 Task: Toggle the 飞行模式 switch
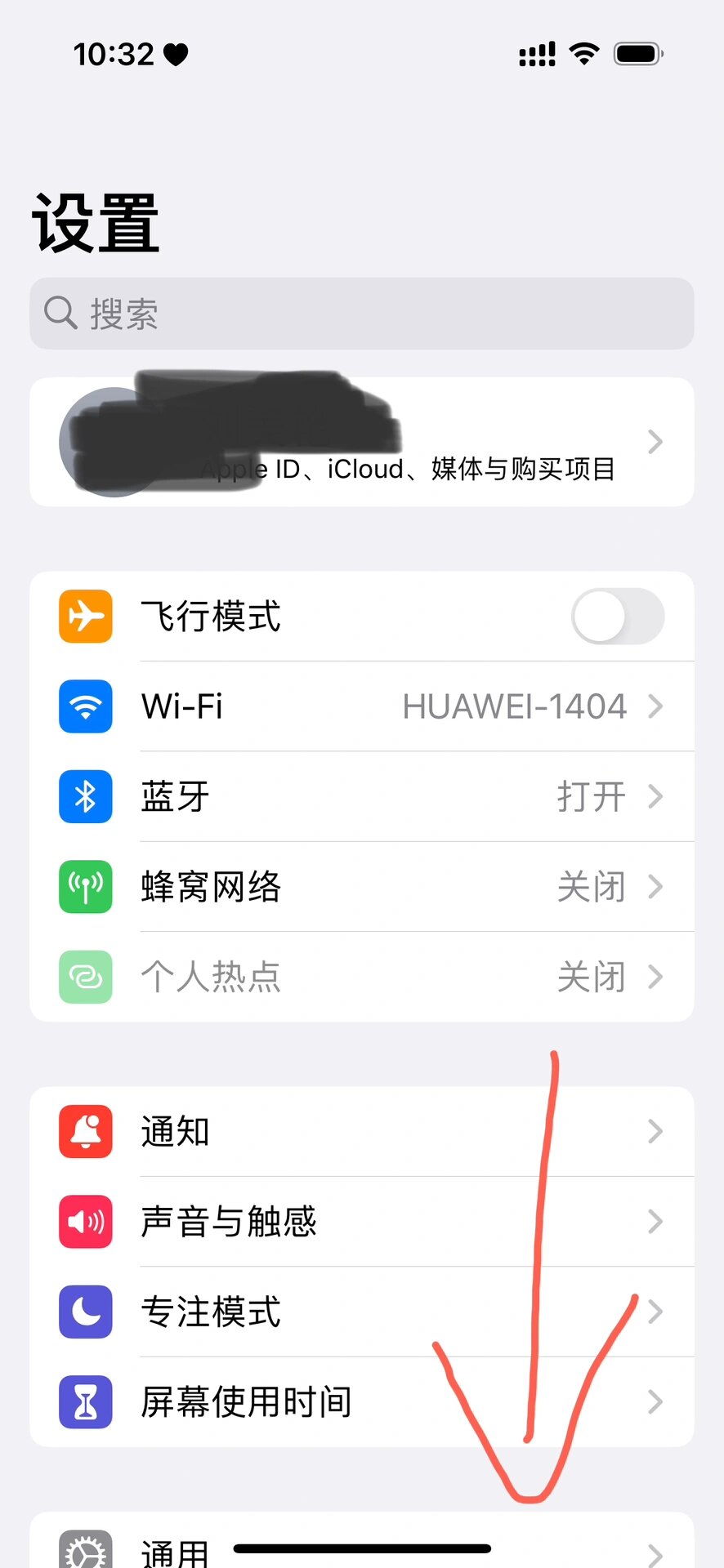click(x=617, y=617)
